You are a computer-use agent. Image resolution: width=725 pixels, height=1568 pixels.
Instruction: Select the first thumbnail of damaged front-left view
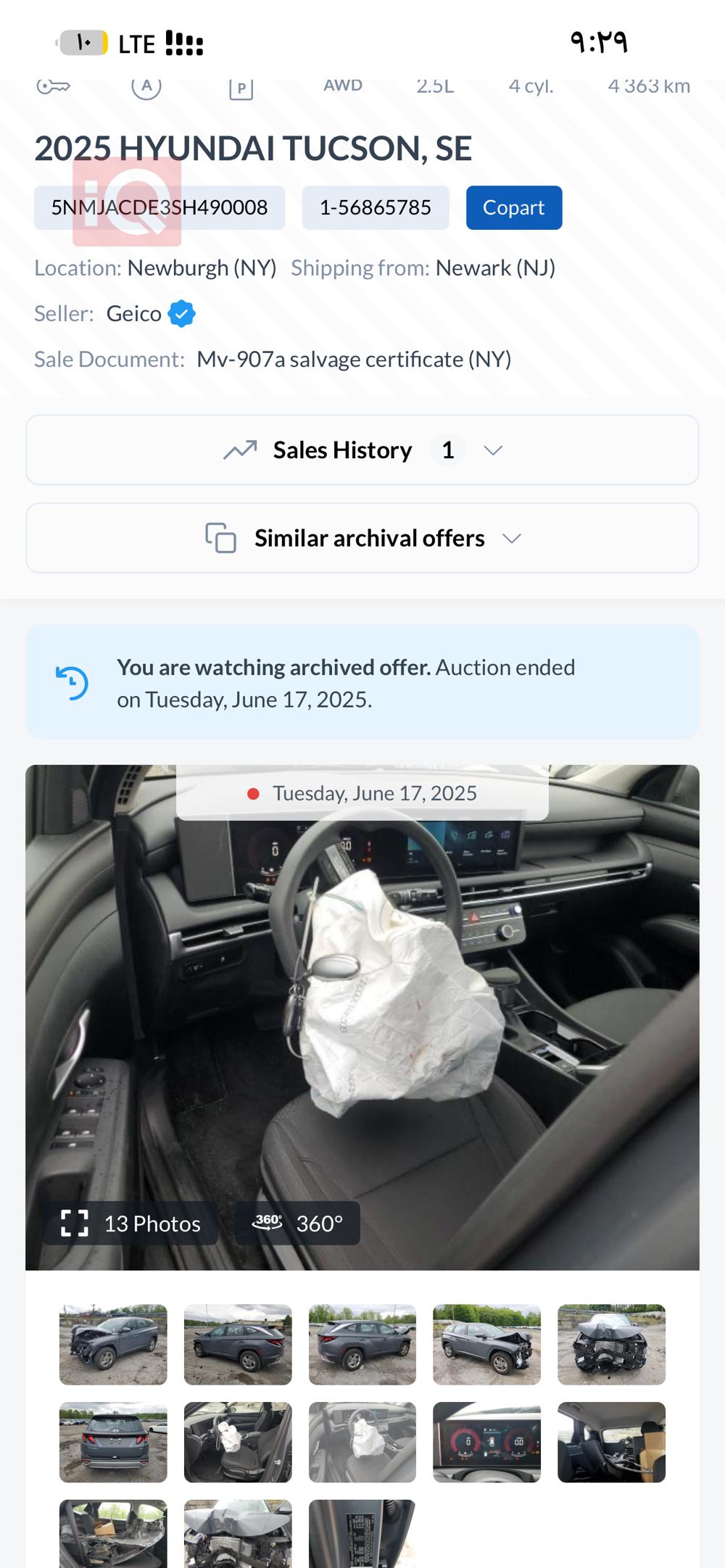tap(113, 1345)
